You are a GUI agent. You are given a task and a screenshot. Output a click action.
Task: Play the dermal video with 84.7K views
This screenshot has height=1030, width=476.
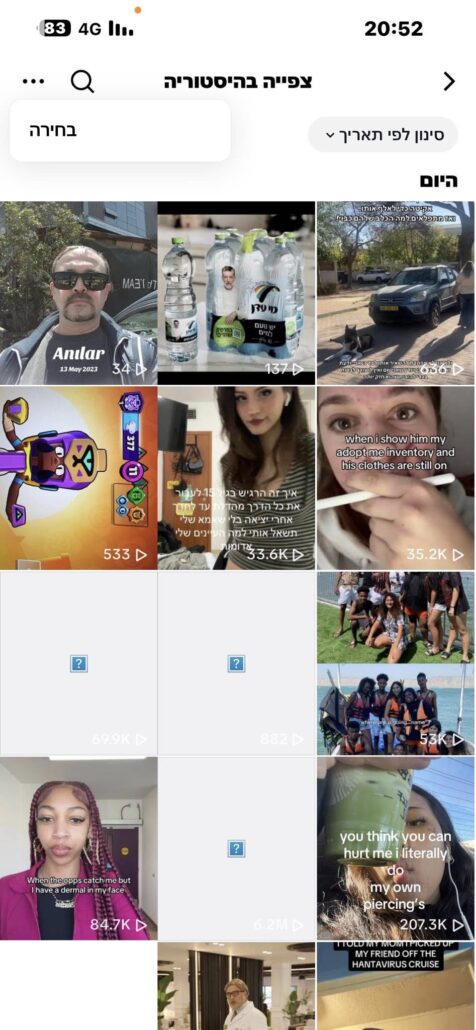tap(78, 849)
